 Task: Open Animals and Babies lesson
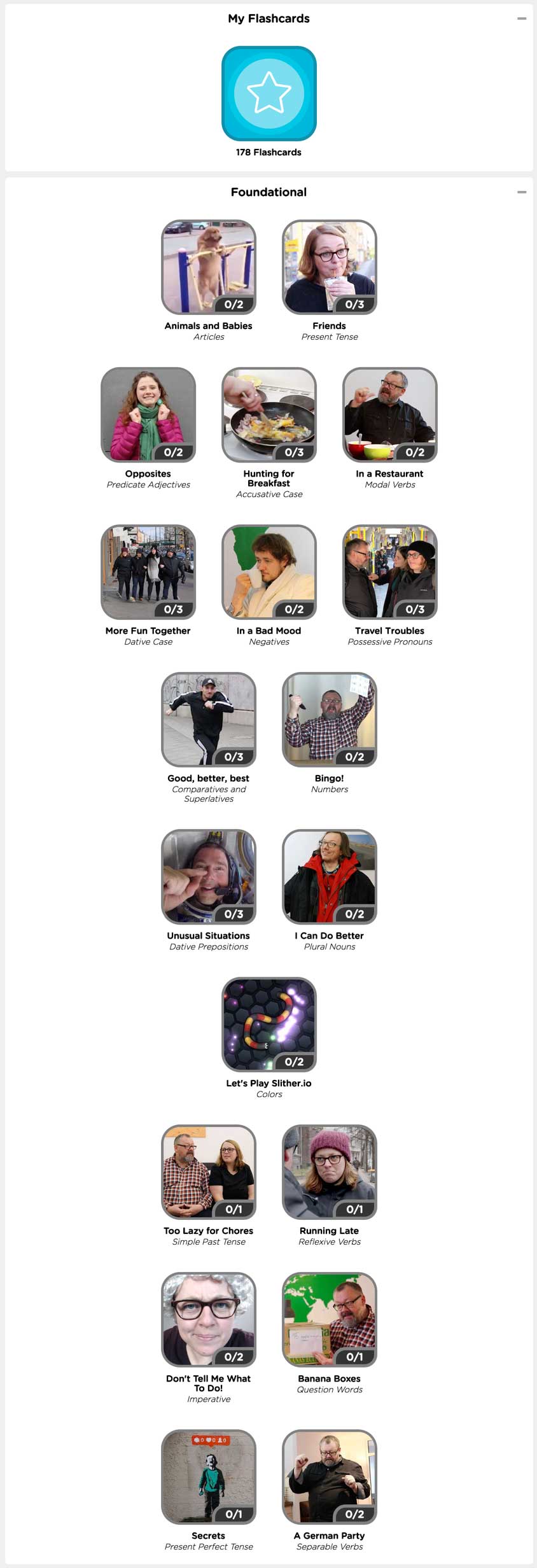click(x=209, y=267)
